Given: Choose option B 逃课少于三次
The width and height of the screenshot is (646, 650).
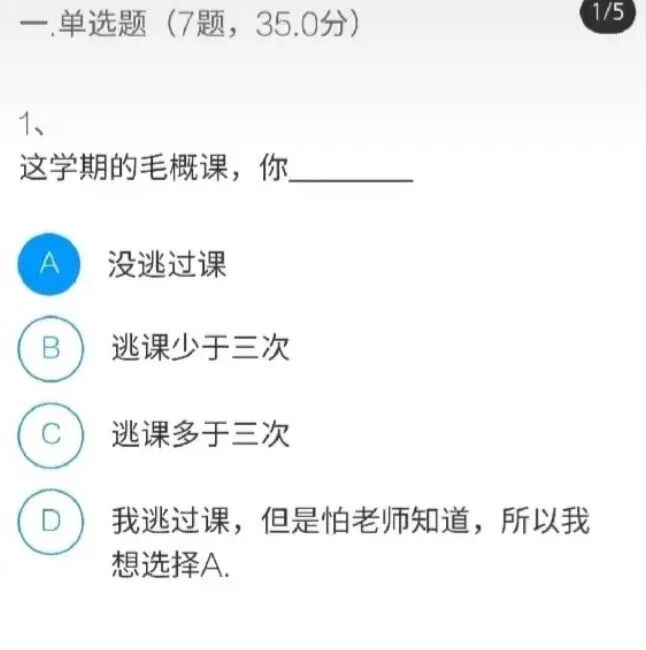Looking at the screenshot, I should [51, 349].
